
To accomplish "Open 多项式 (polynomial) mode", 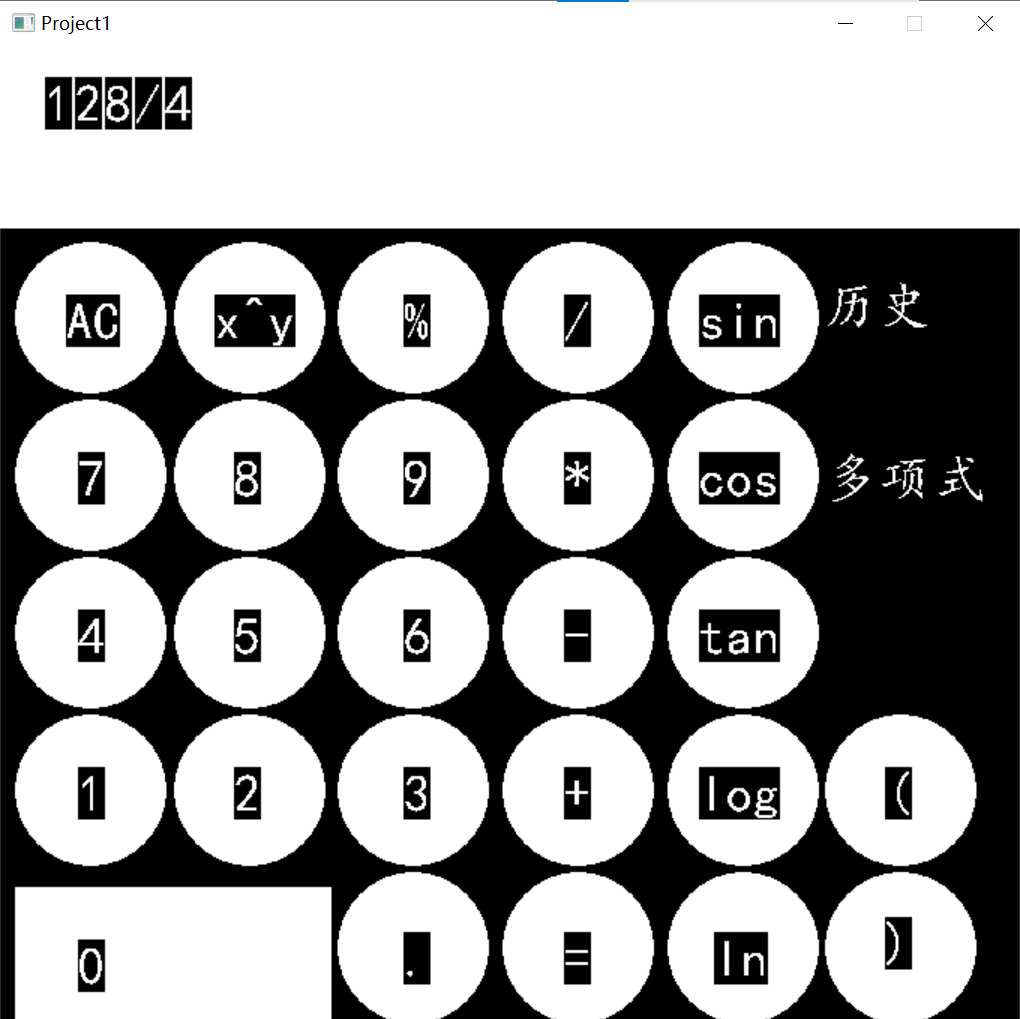I will pos(907,478).
